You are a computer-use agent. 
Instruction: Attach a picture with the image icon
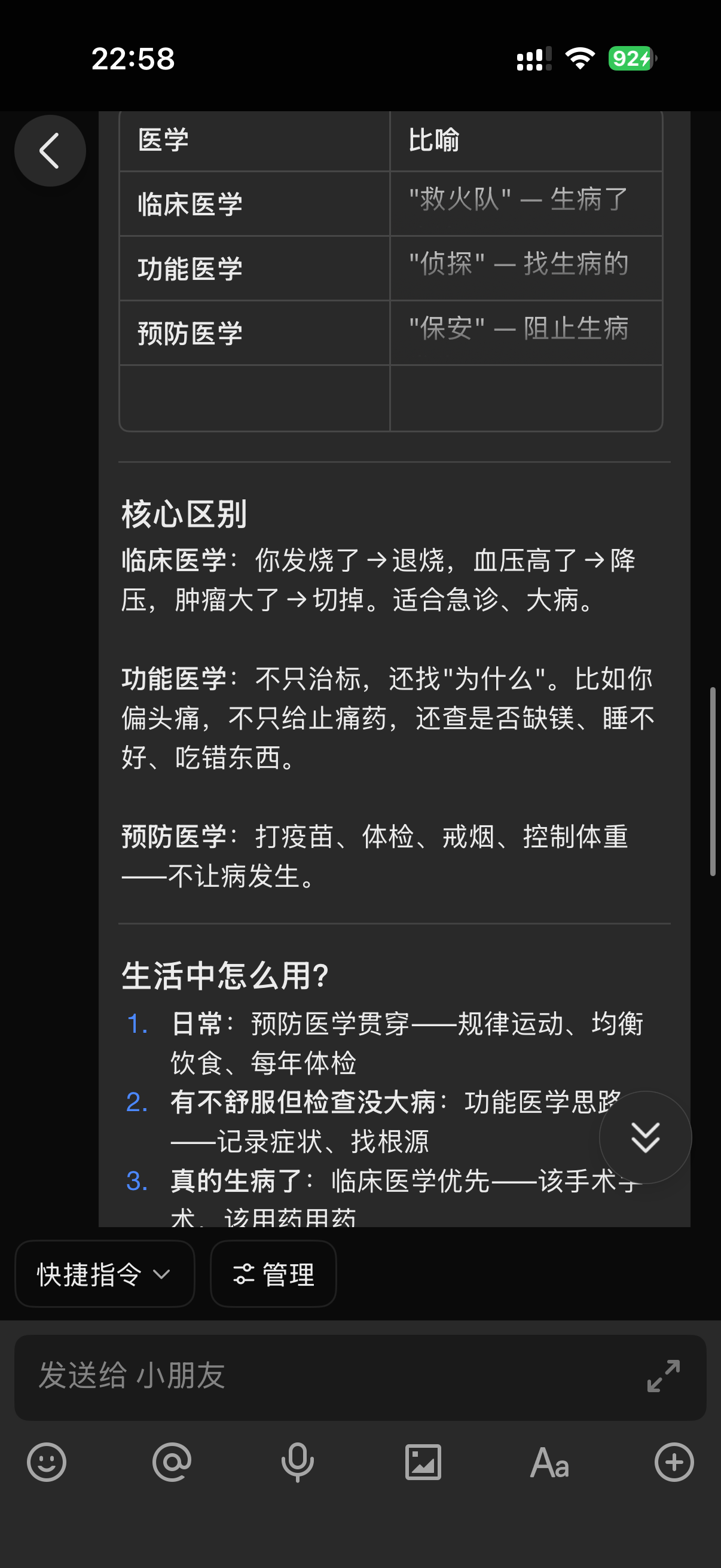tap(423, 1462)
